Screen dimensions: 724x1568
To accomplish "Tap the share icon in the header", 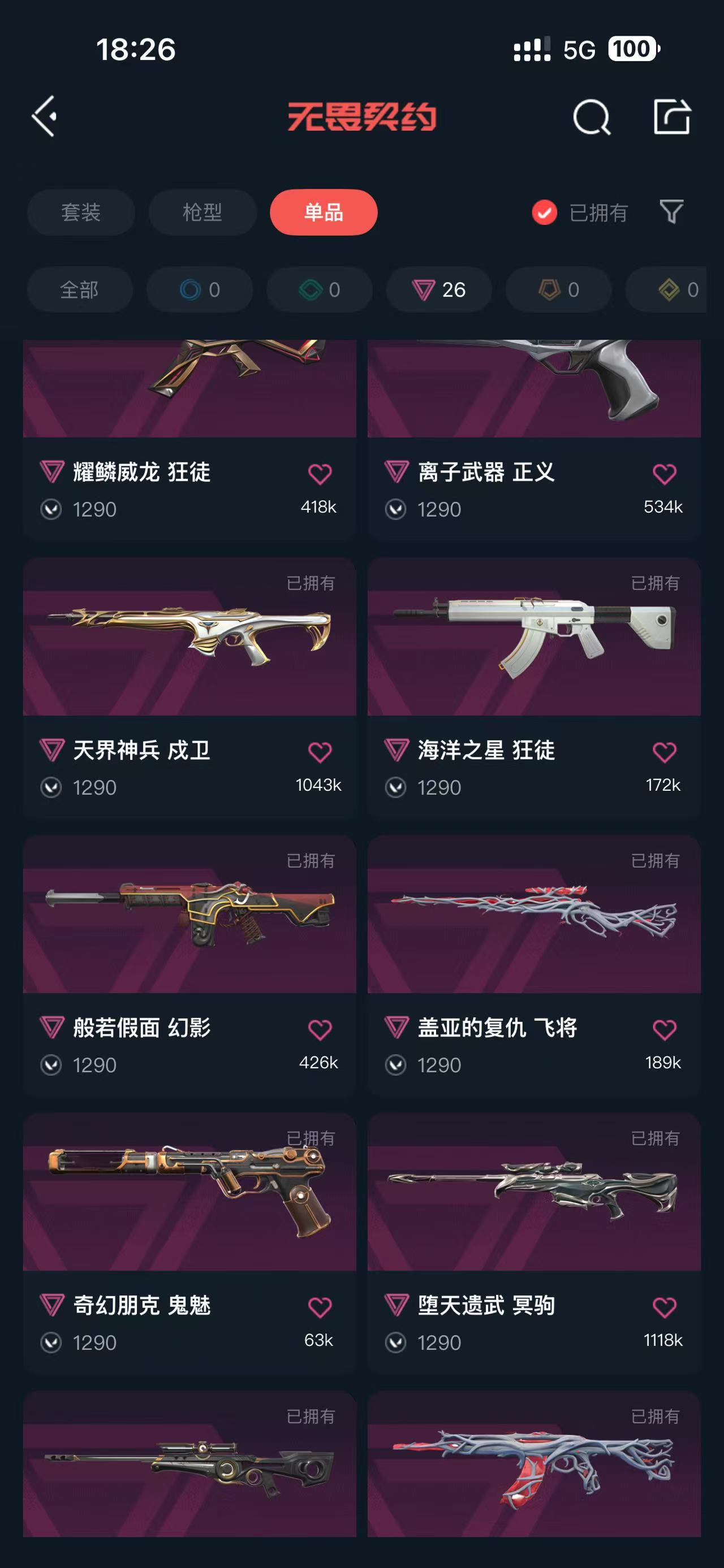I will click(671, 116).
